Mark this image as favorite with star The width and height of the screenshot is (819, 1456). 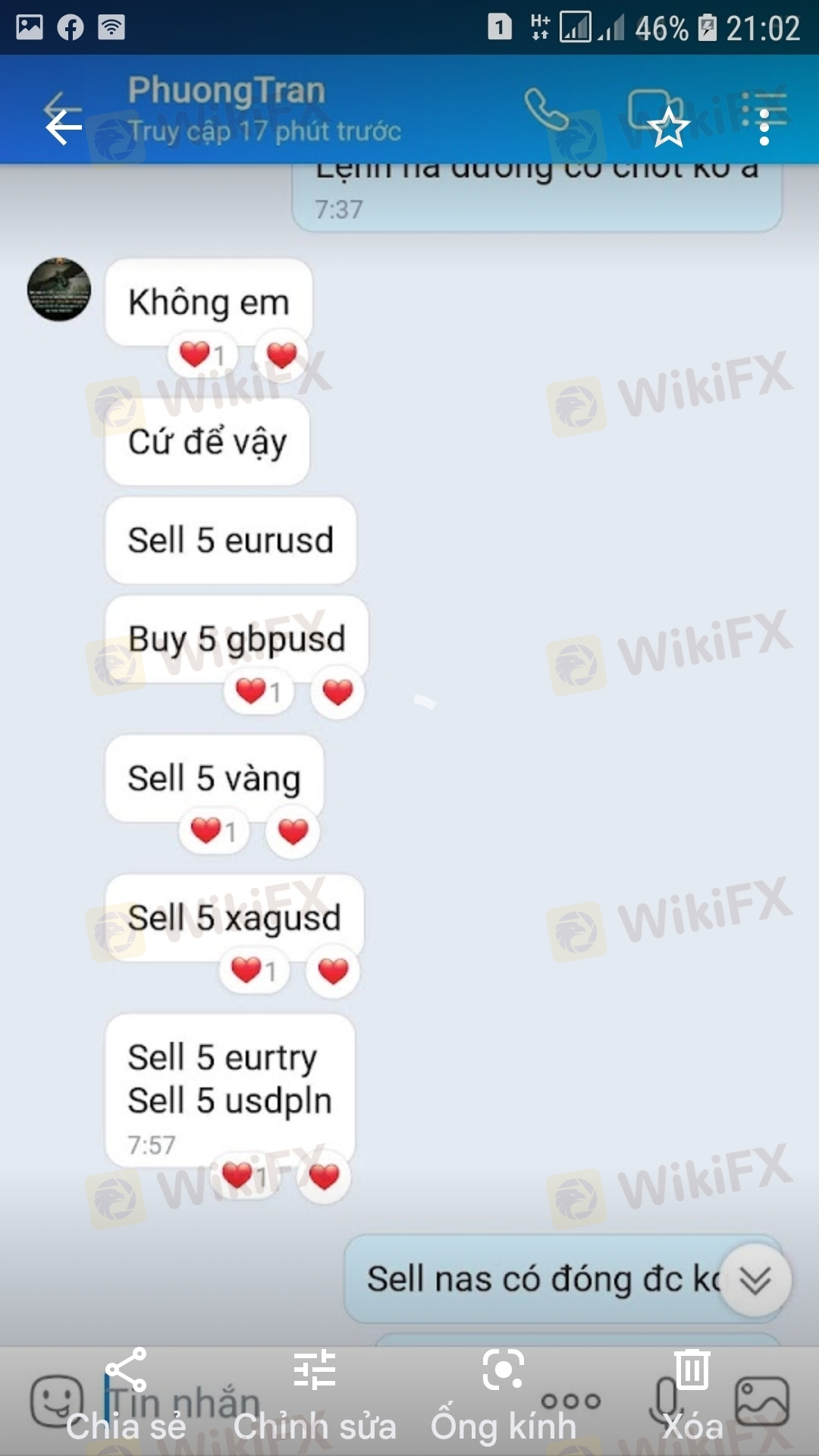point(669,127)
